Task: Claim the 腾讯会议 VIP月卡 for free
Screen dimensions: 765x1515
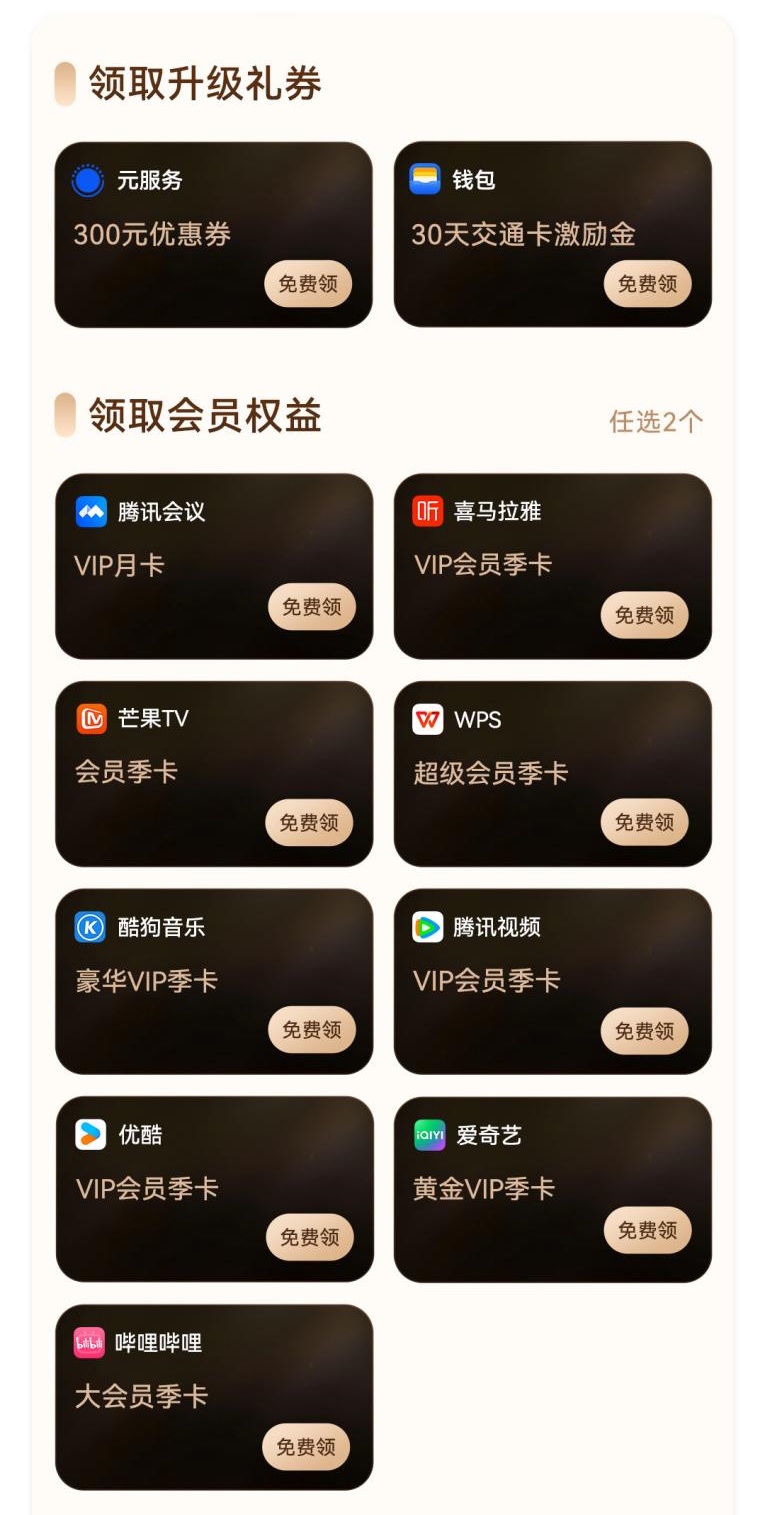Action: pos(310,607)
